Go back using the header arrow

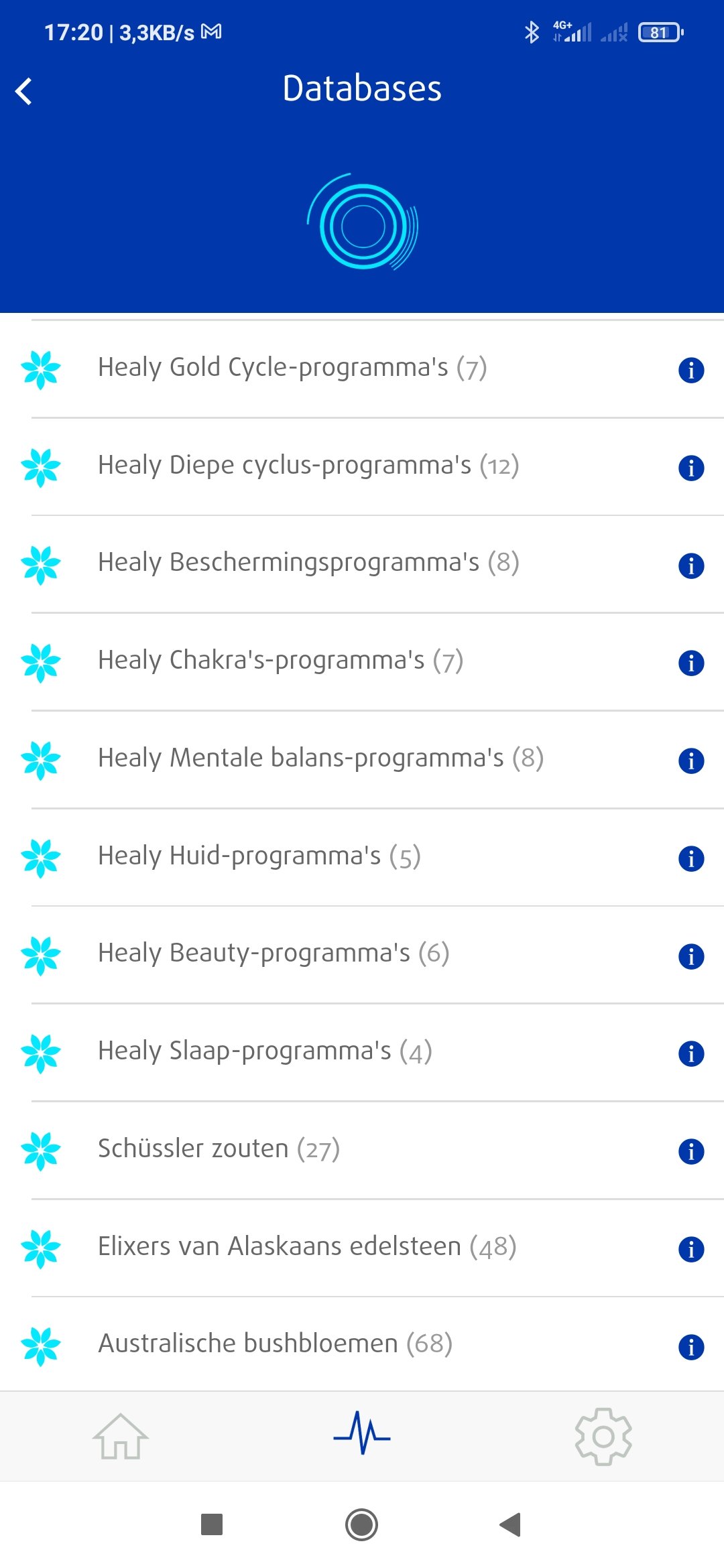coord(24,92)
